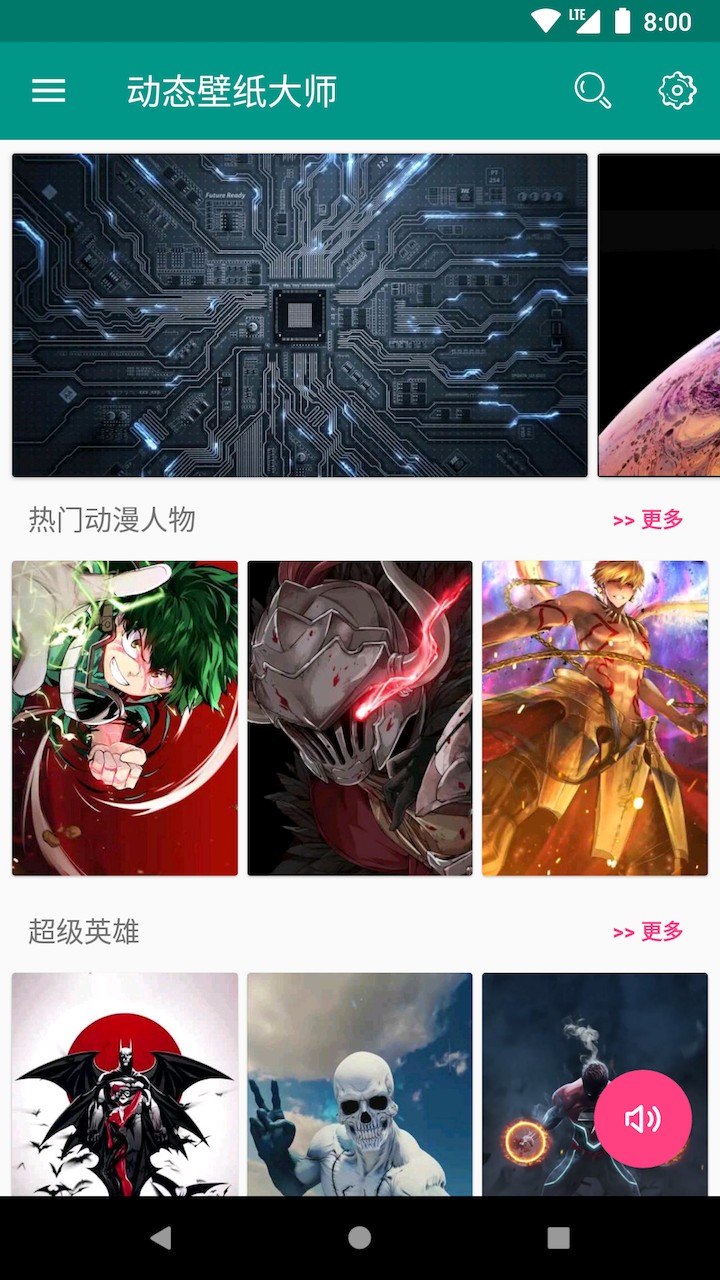Open the Batman red moon wallpaper
Screen dimensions: 720x1280
coord(125,1085)
